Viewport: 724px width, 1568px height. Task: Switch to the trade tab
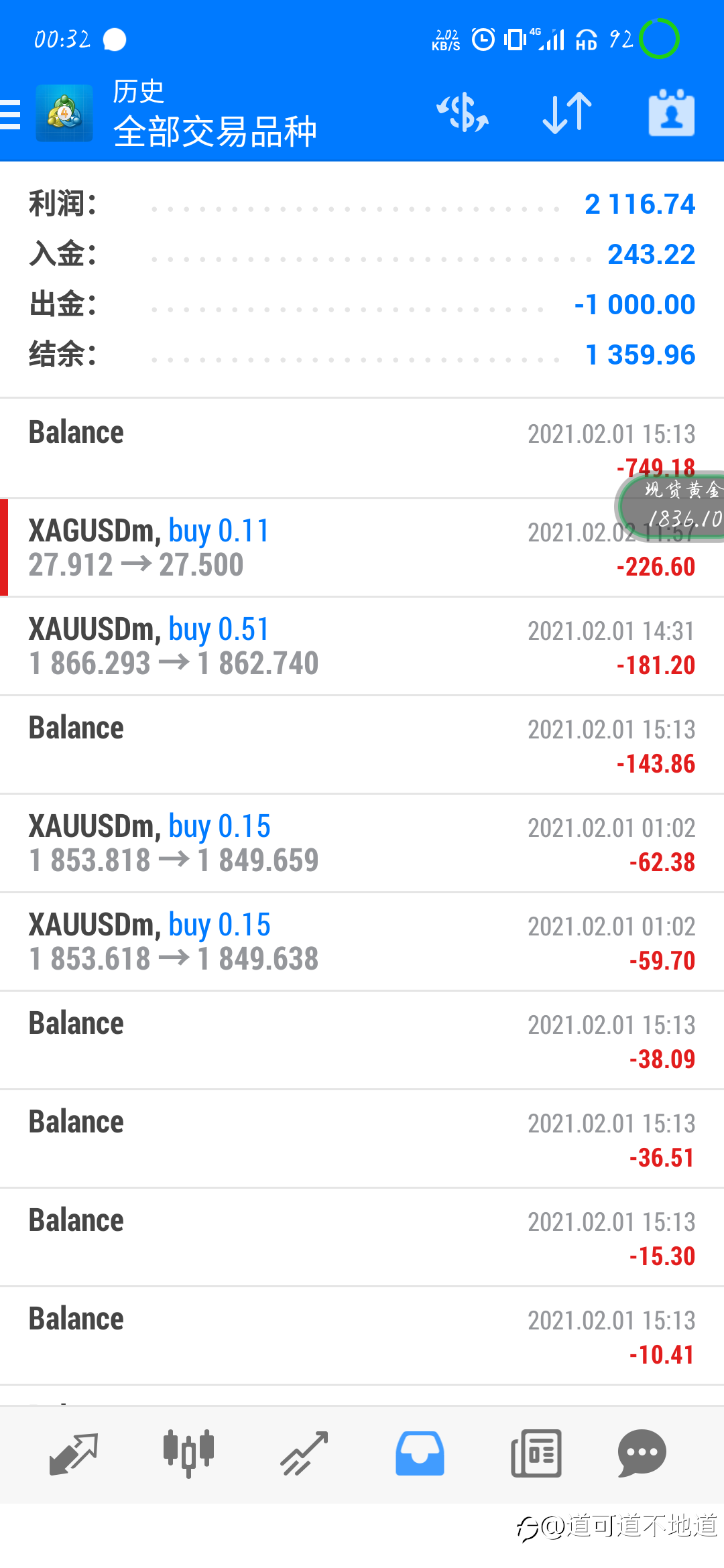coord(304,1454)
